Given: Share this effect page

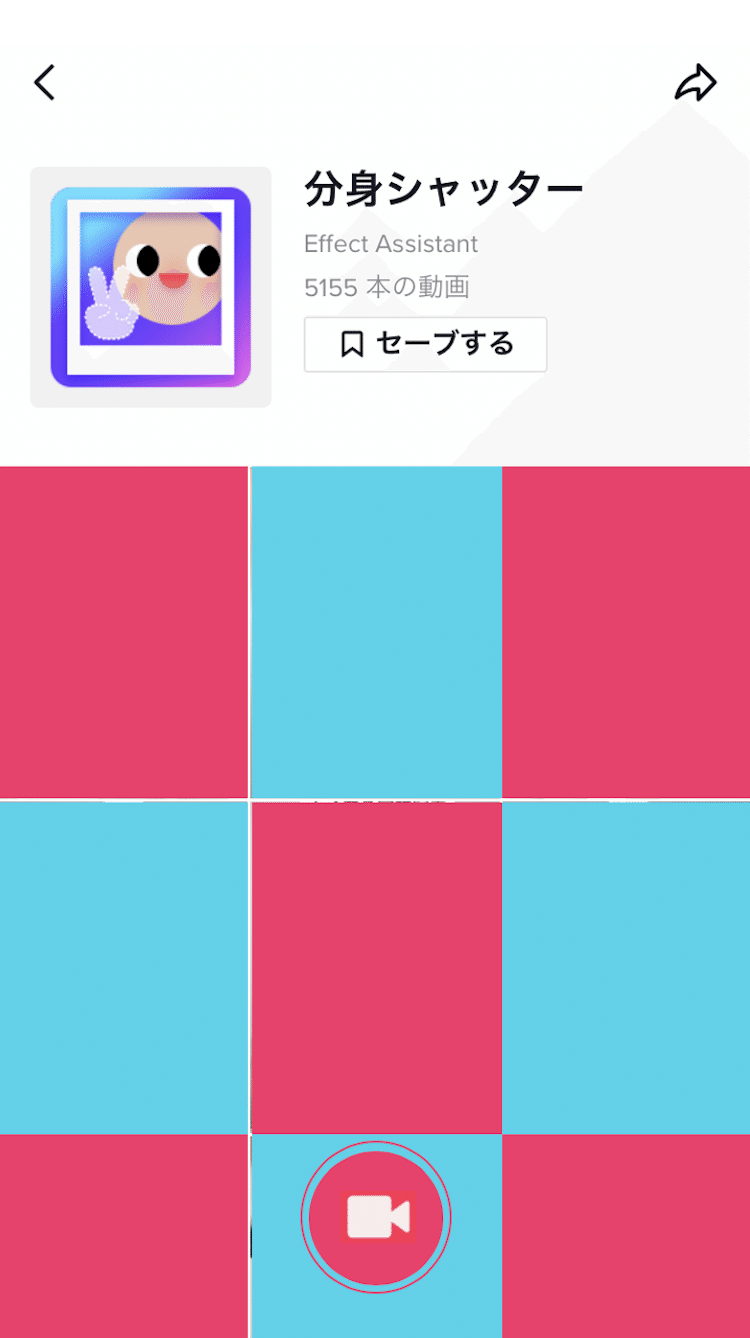Looking at the screenshot, I should pos(696,84).
